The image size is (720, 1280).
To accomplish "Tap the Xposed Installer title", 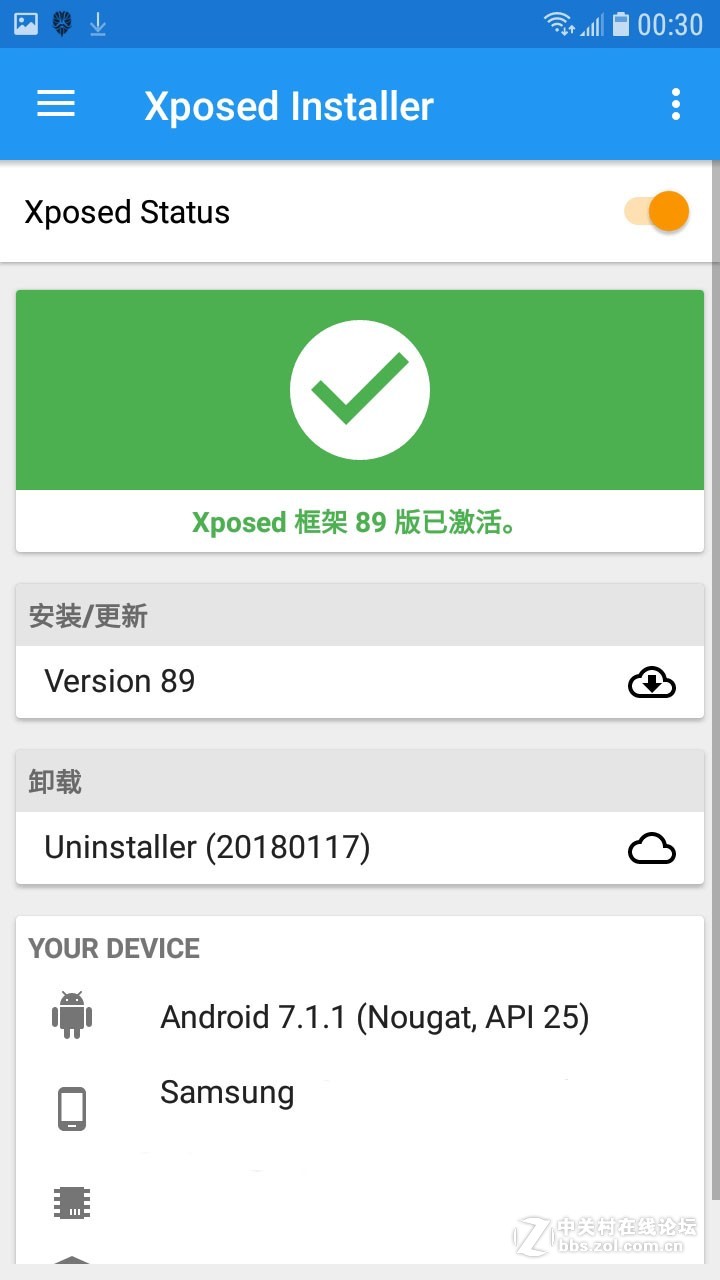I will point(288,104).
